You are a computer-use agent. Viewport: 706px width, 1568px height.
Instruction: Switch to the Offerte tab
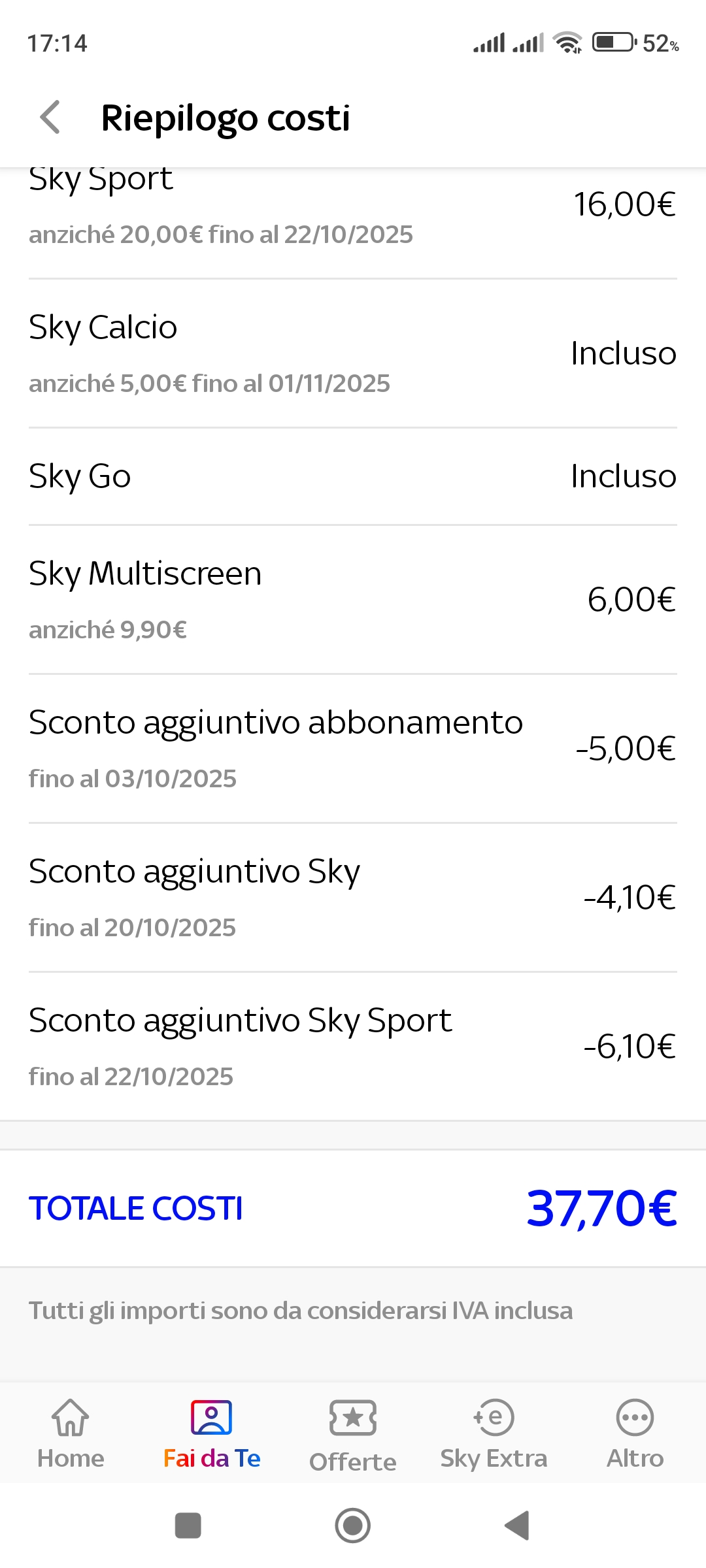[x=353, y=1434]
